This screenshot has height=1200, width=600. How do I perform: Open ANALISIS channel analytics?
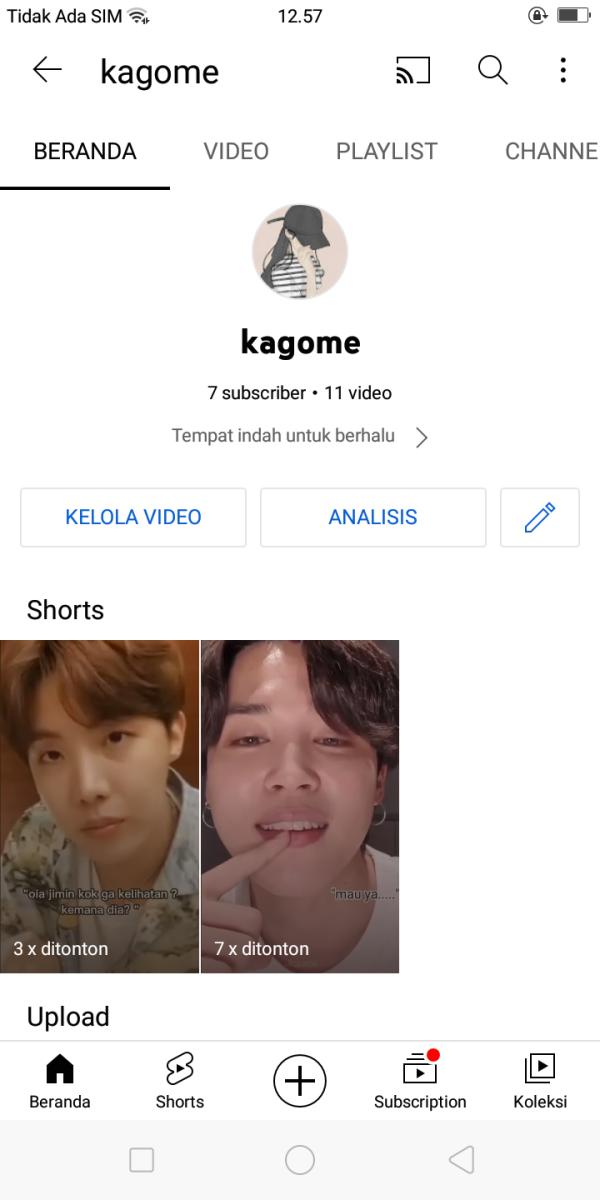click(373, 517)
